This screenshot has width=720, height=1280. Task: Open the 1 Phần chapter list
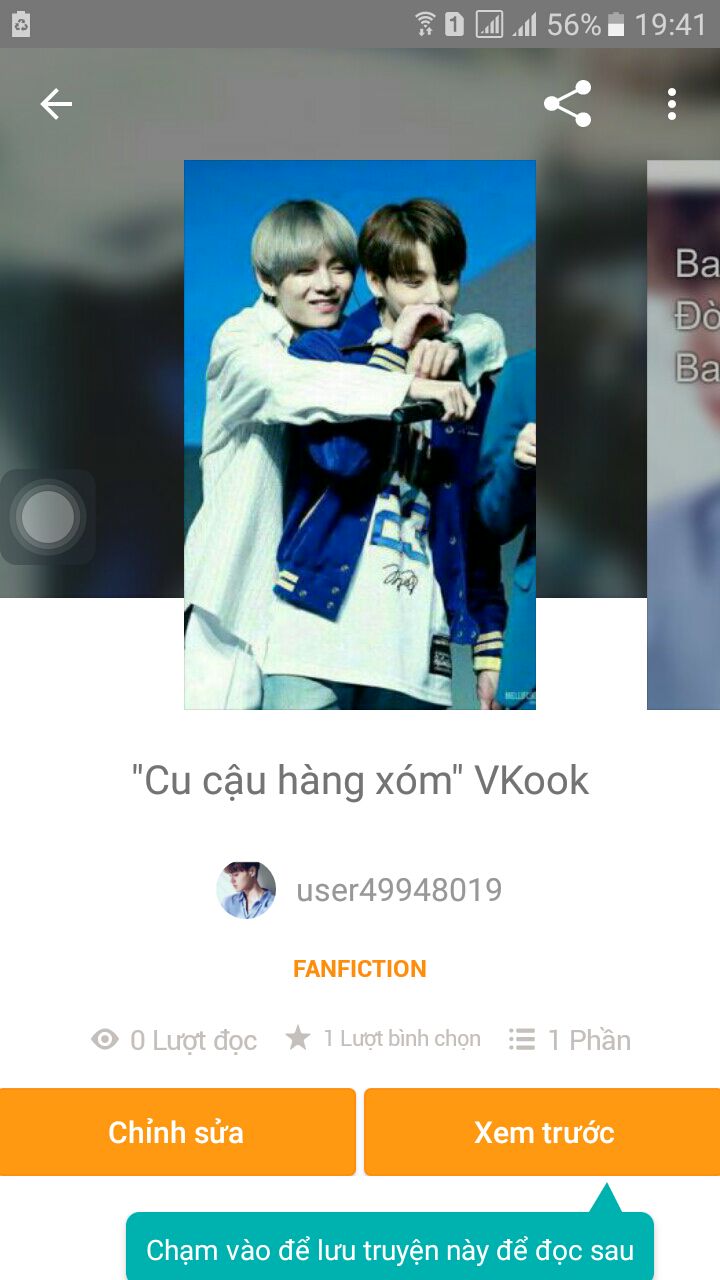(x=570, y=1040)
